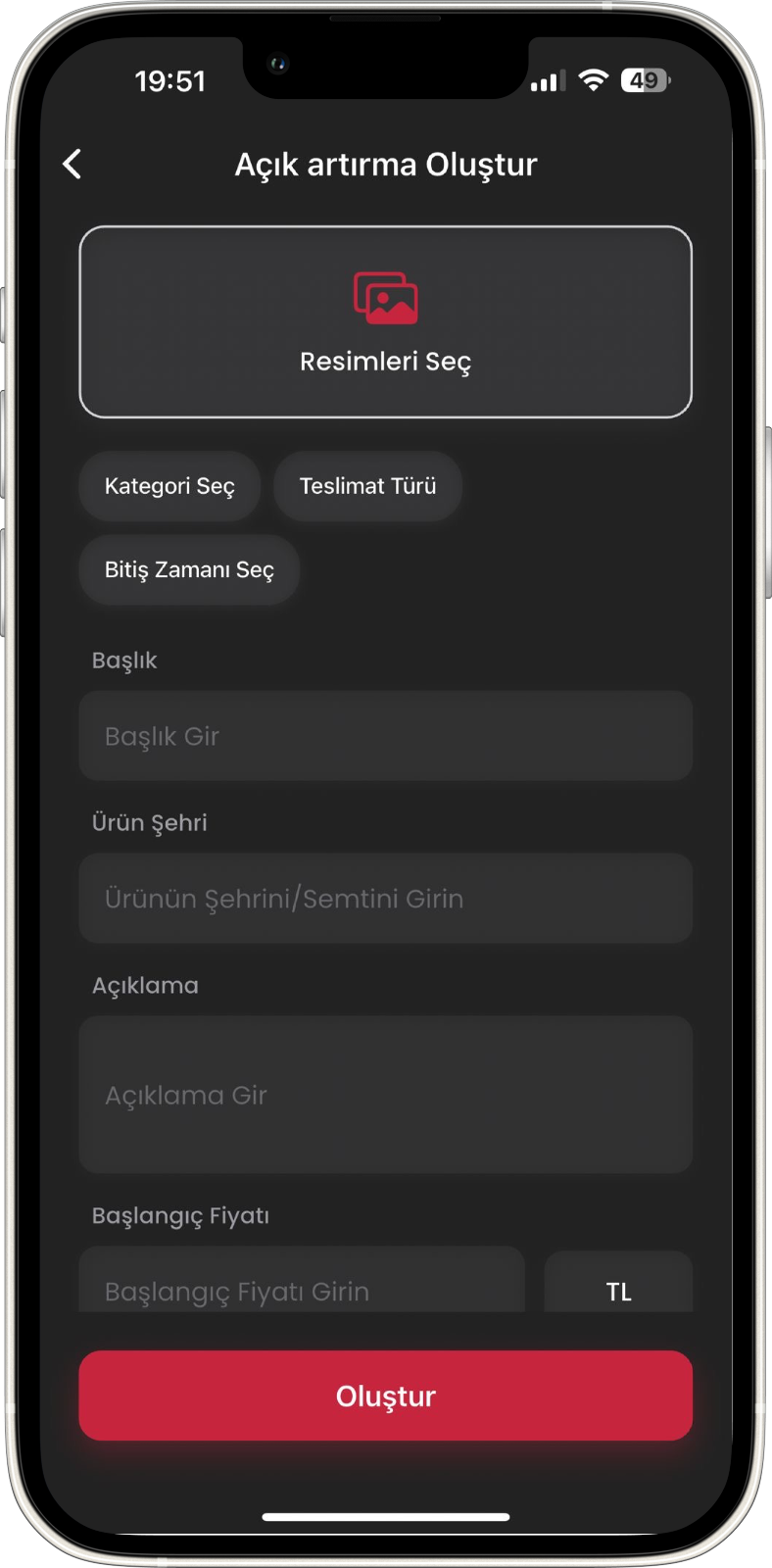Open the Kategori Seç chip
Image resolution: width=772 pixels, height=1568 pixels.
point(169,486)
